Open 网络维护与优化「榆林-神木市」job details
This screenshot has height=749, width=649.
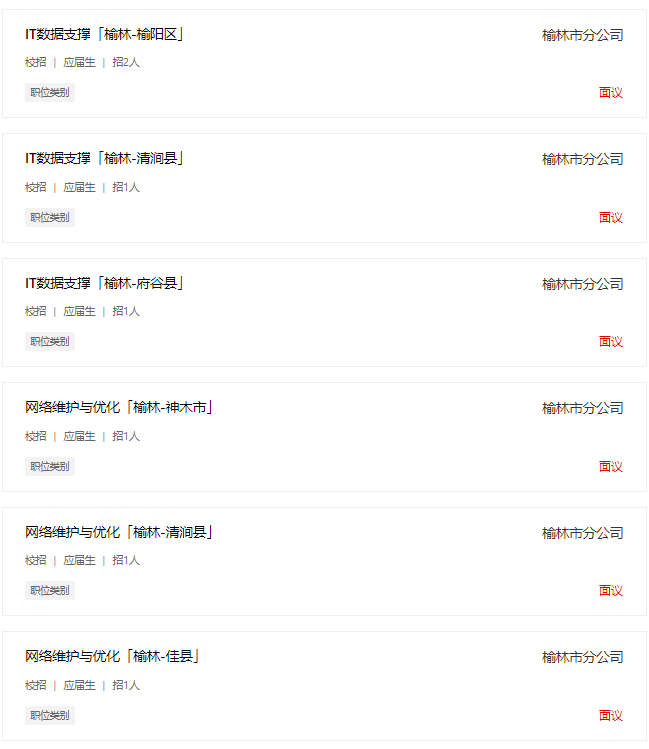119,408
